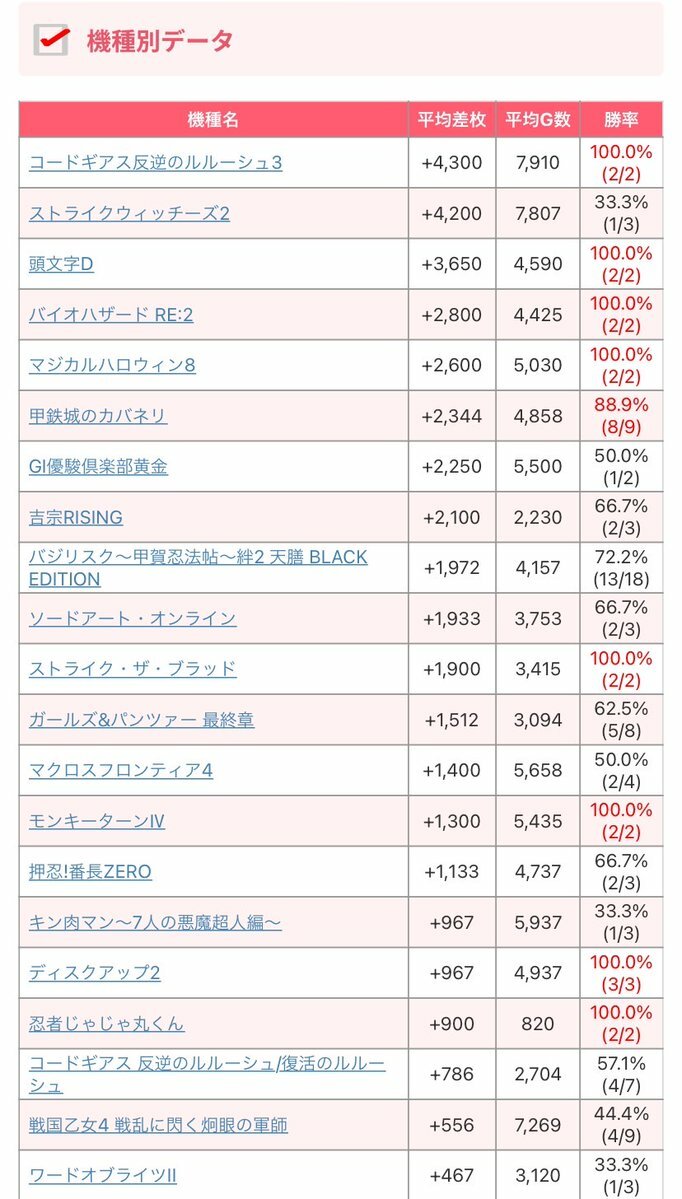This screenshot has height=1199, width=682.
Task: Select モンキーターンIV link
Action: point(97,821)
